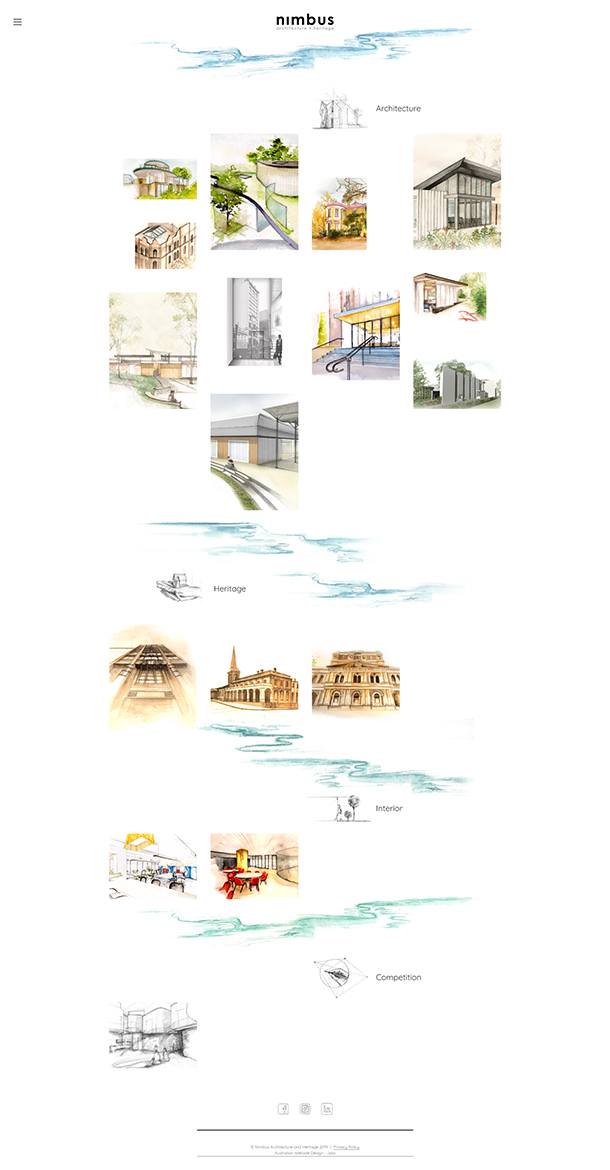This screenshot has width=610, height=1170.
Task: Open the interior with red chairs sketch
Action: point(254,865)
